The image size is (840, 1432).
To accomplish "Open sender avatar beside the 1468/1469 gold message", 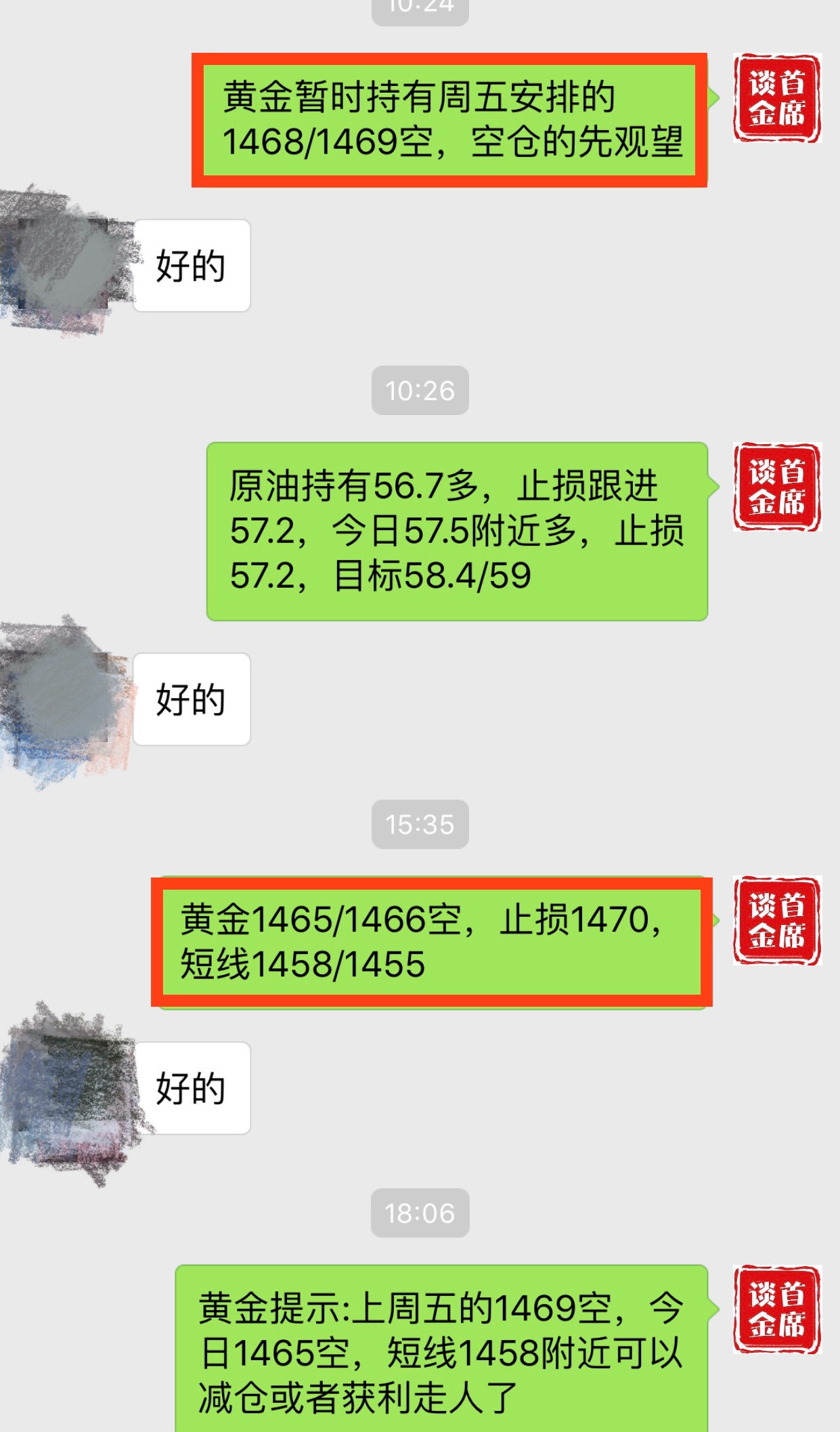I will tap(777, 98).
